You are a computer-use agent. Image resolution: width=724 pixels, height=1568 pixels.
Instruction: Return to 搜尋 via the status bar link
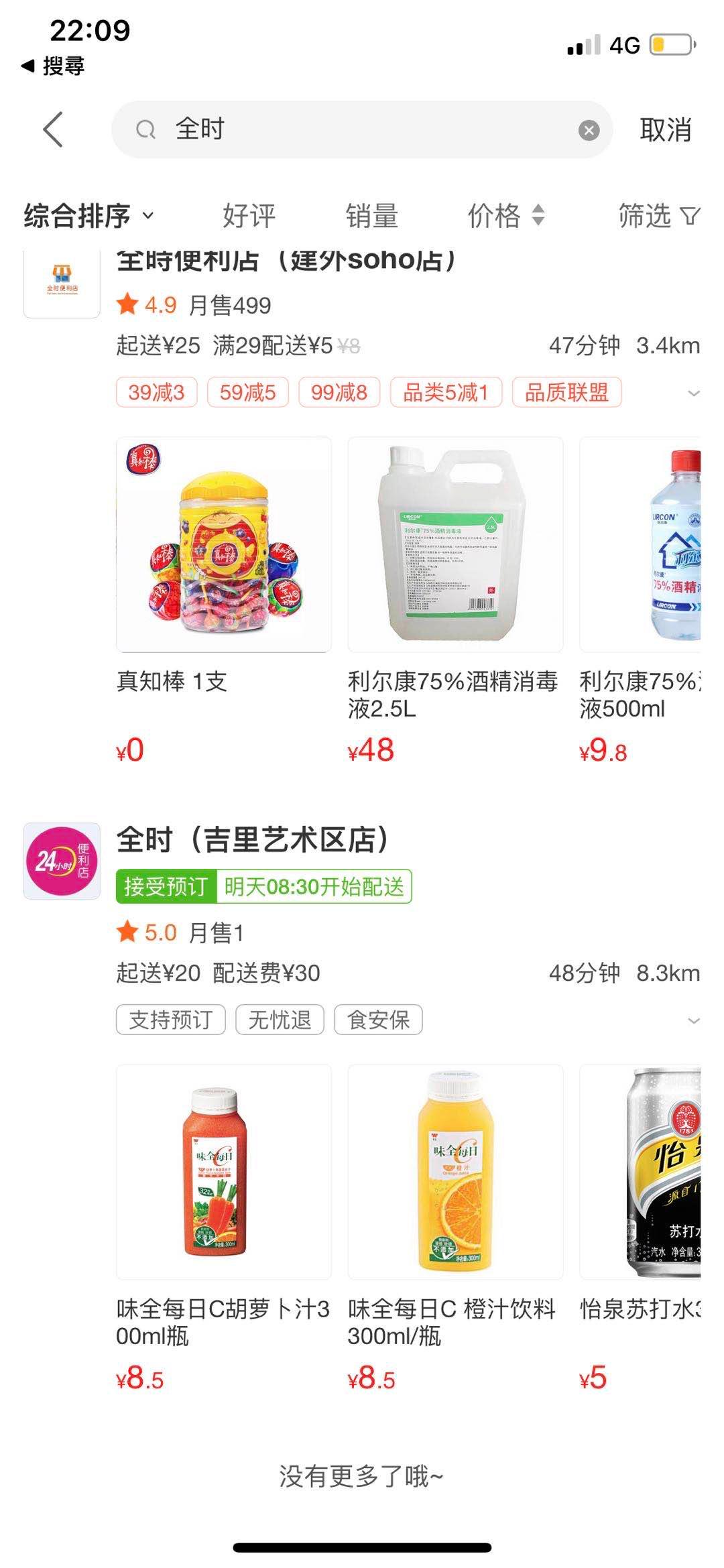pos(54,66)
